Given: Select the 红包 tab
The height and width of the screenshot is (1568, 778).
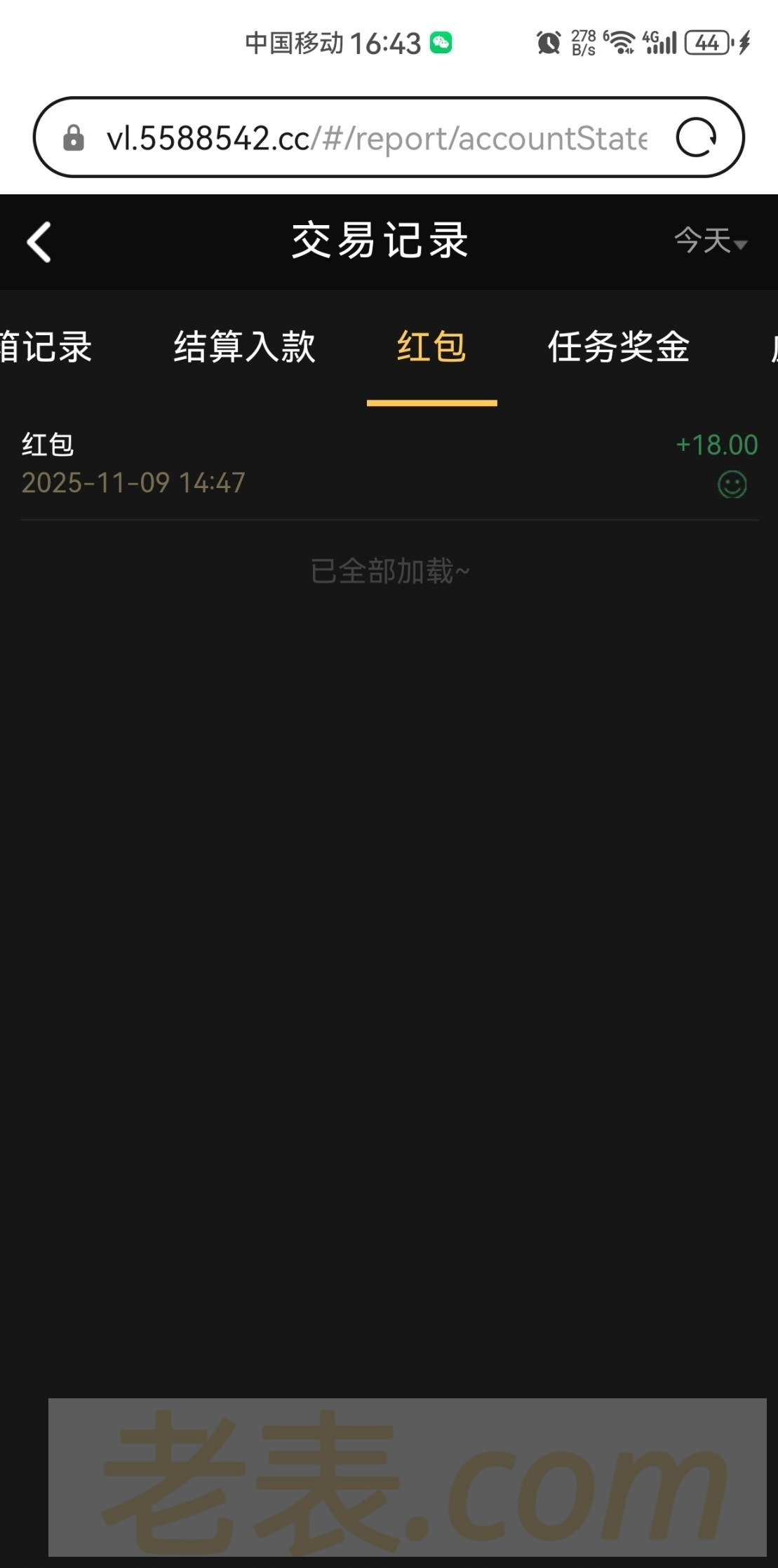Looking at the screenshot, I should [431, 347].
